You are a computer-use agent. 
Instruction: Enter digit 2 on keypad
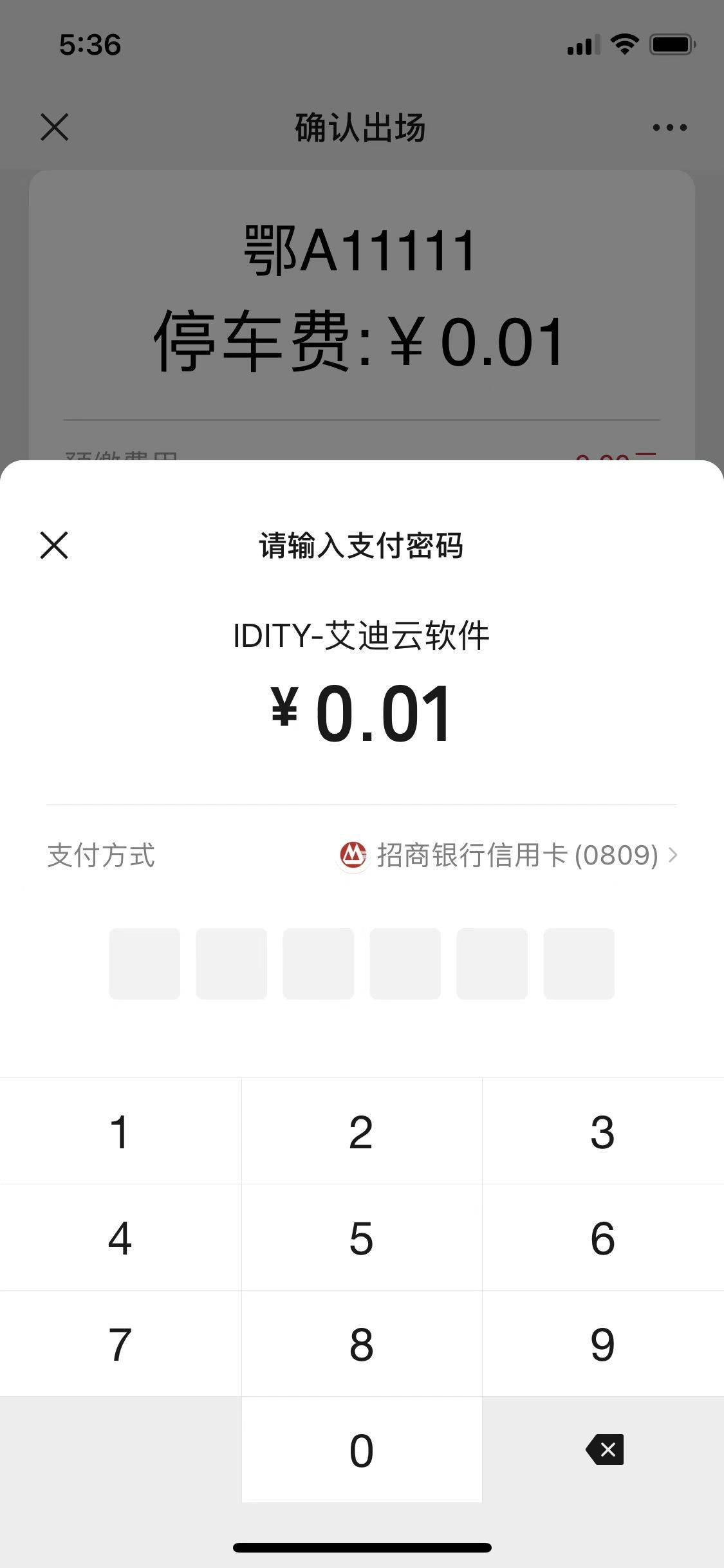(x=361, y=1131)
